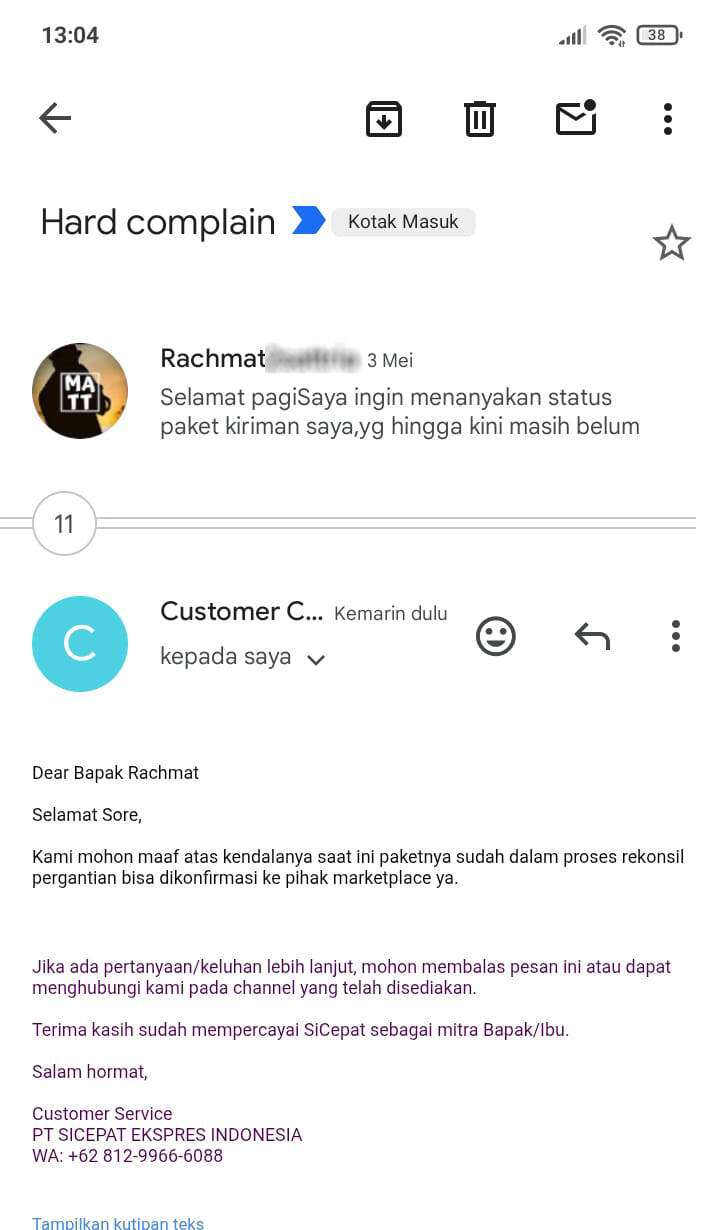Go back to the inbox

[55, 118]
